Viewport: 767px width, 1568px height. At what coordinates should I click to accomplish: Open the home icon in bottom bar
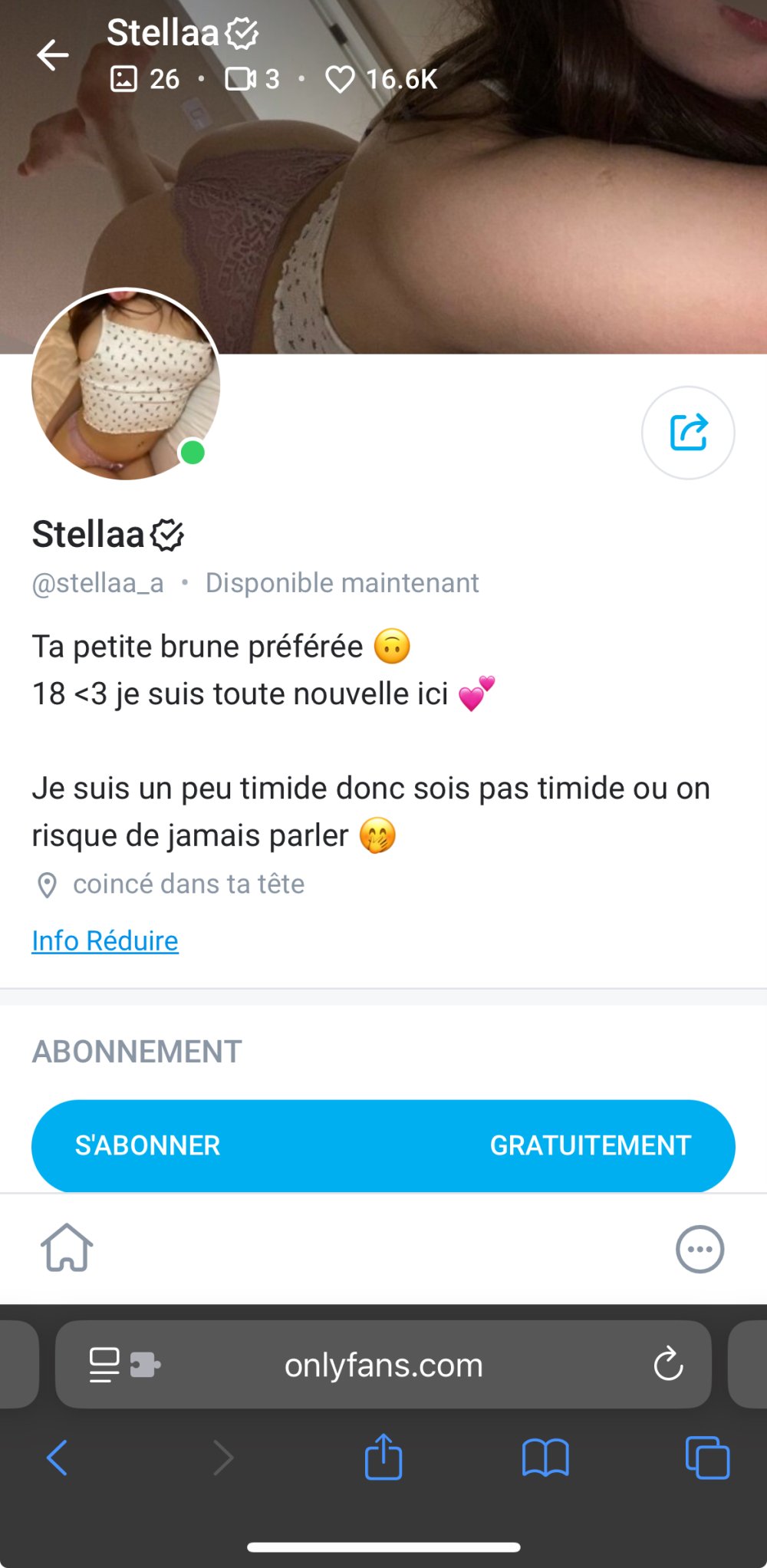coord(67,1248)
